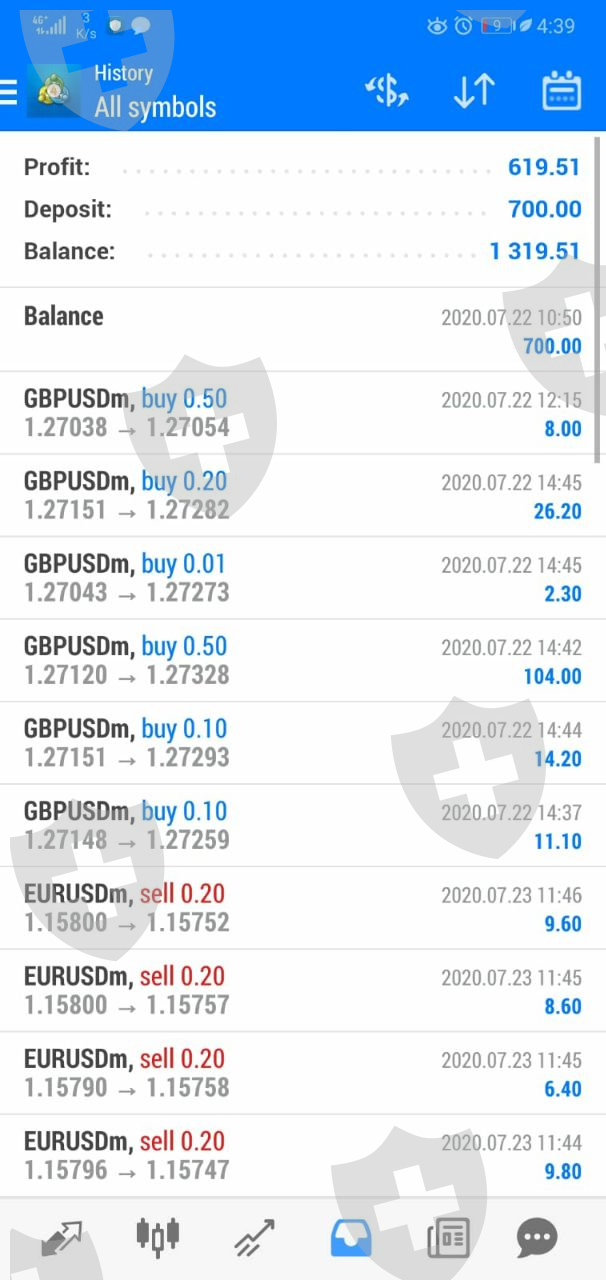Expand the GBPUSDm trade with 8.00 profit

(300, 413)
